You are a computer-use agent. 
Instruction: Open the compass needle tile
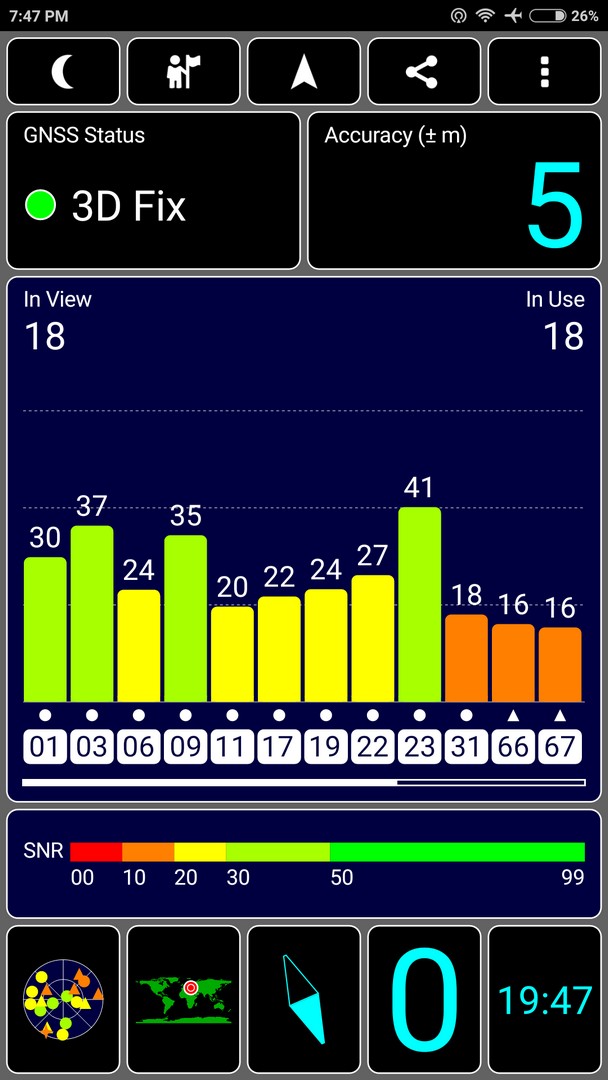tap(304, 999)
